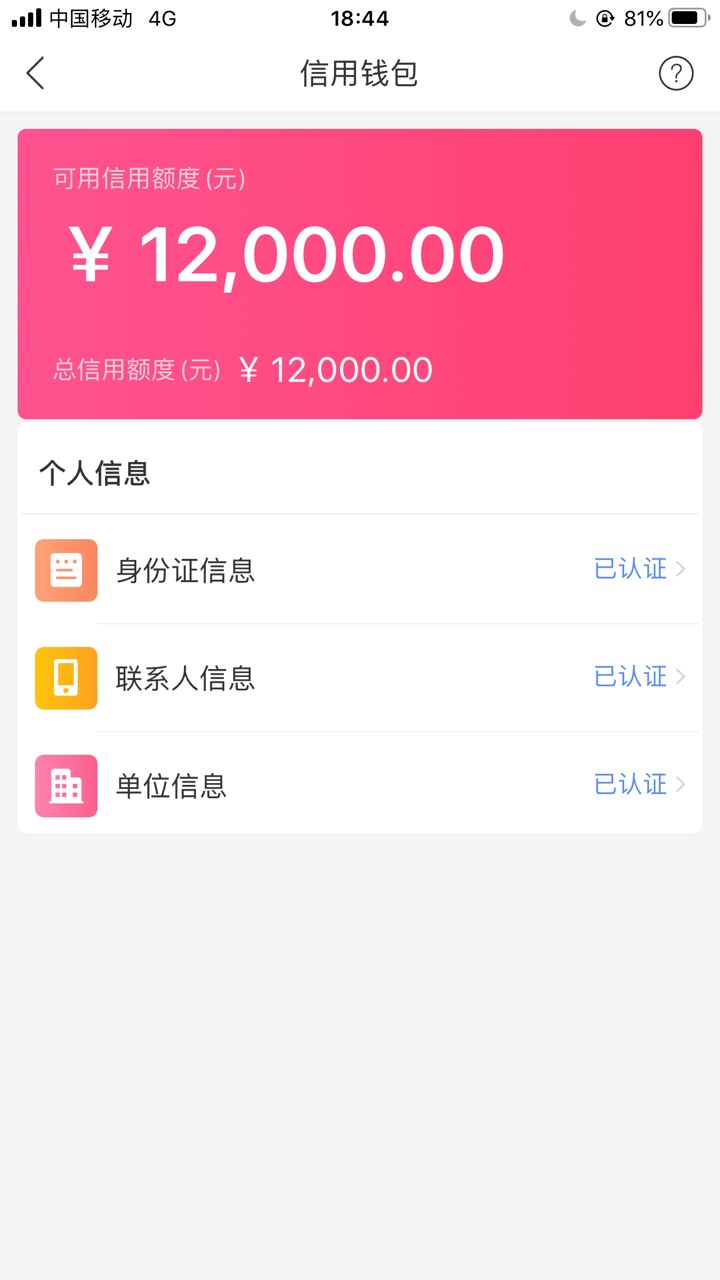Open the 身份证信息 row
The height and width of the screenshot is (1280, 720).
pyautogui.click(x=360, y=570)
